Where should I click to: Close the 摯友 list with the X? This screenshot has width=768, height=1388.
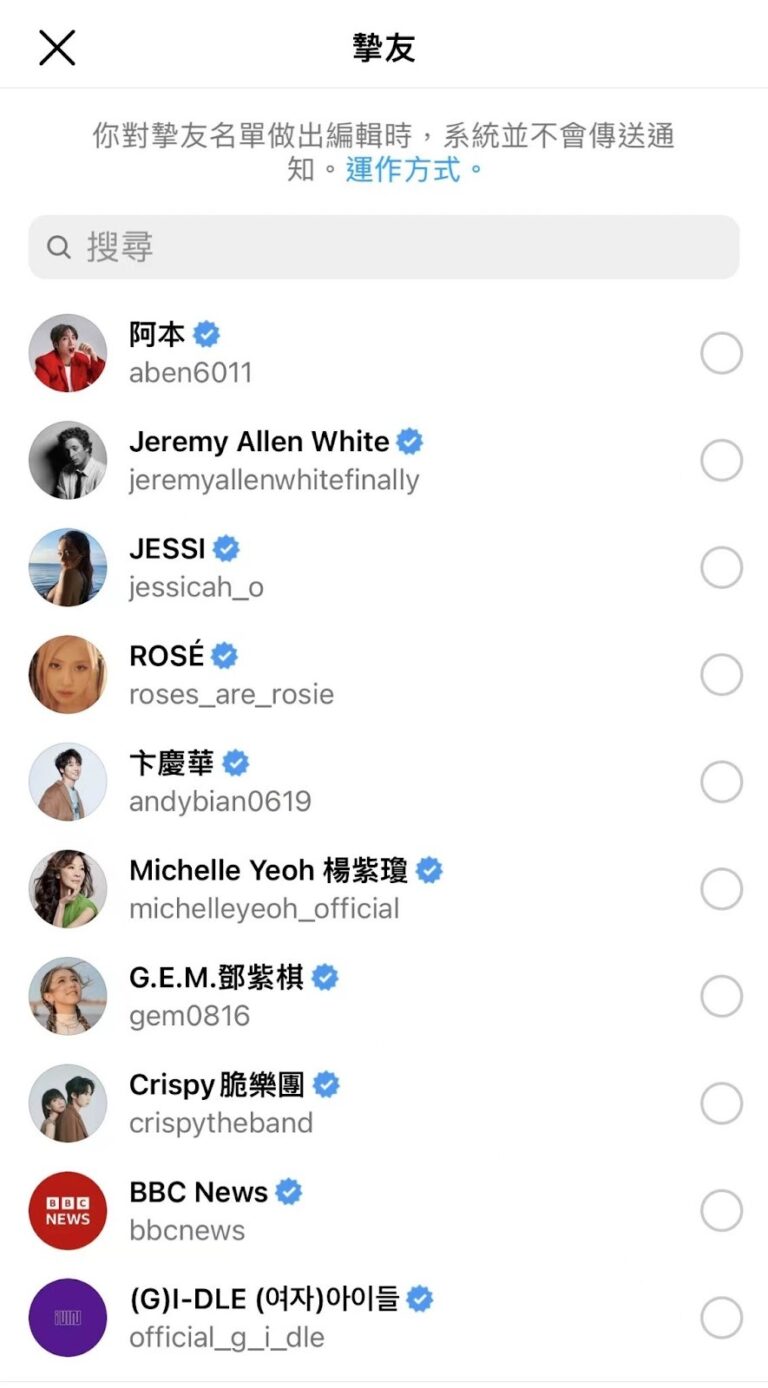coord(57,46)
